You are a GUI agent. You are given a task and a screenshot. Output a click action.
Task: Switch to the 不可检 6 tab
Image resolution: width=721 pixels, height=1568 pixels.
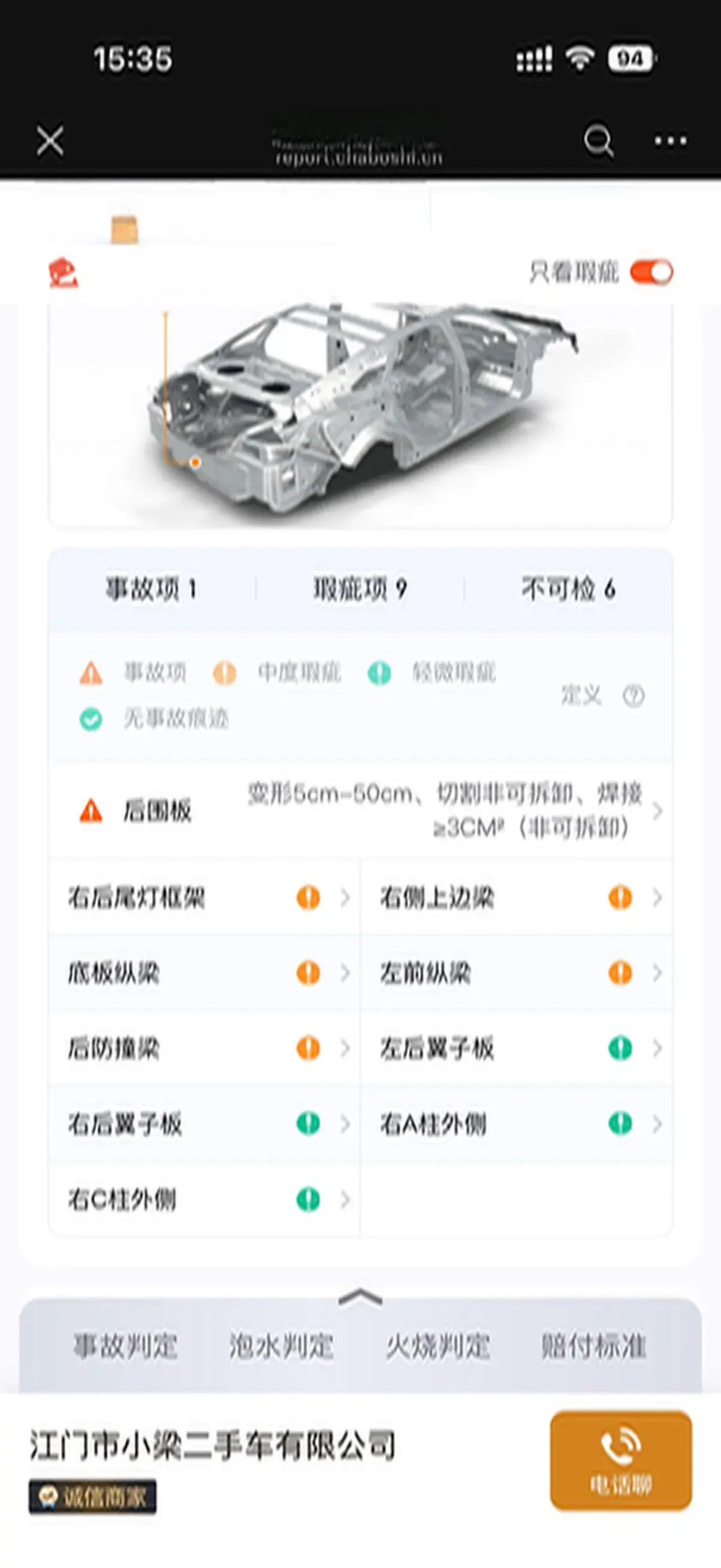pyautogui.click(x=569, y=588)
